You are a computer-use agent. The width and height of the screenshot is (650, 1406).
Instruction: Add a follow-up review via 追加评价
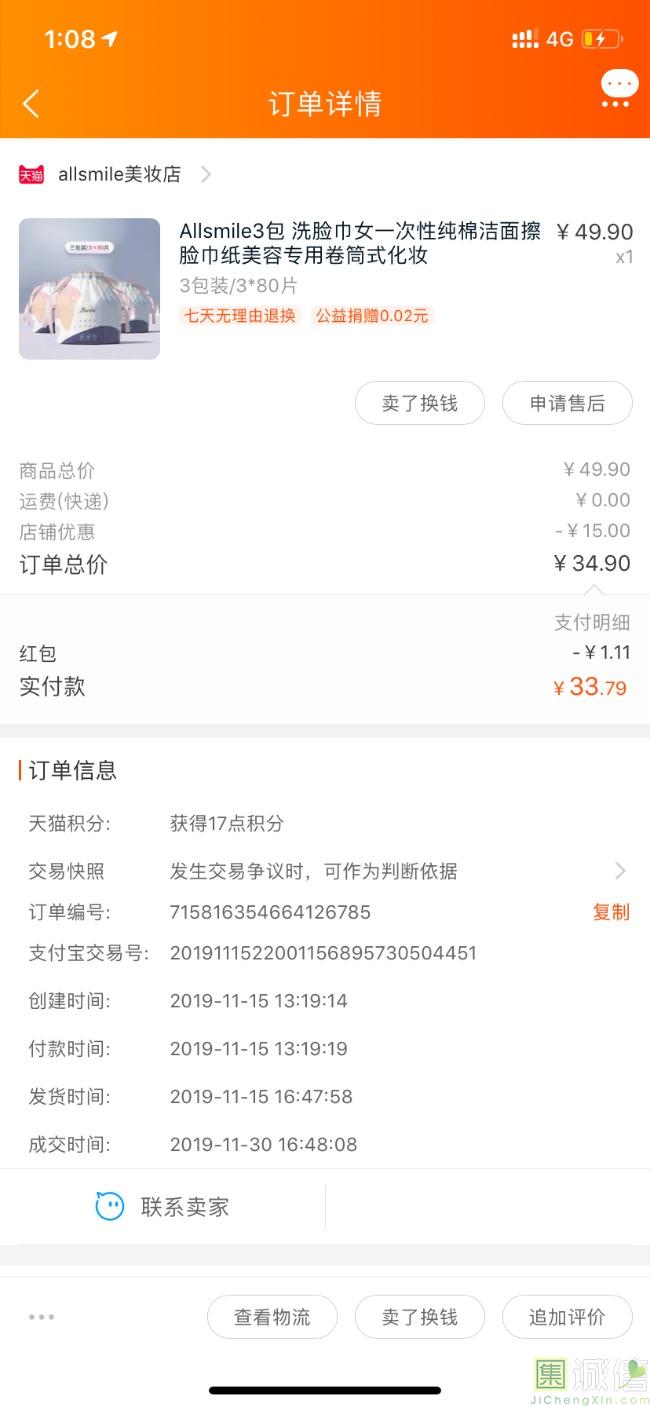click(x=567, y=1317)
